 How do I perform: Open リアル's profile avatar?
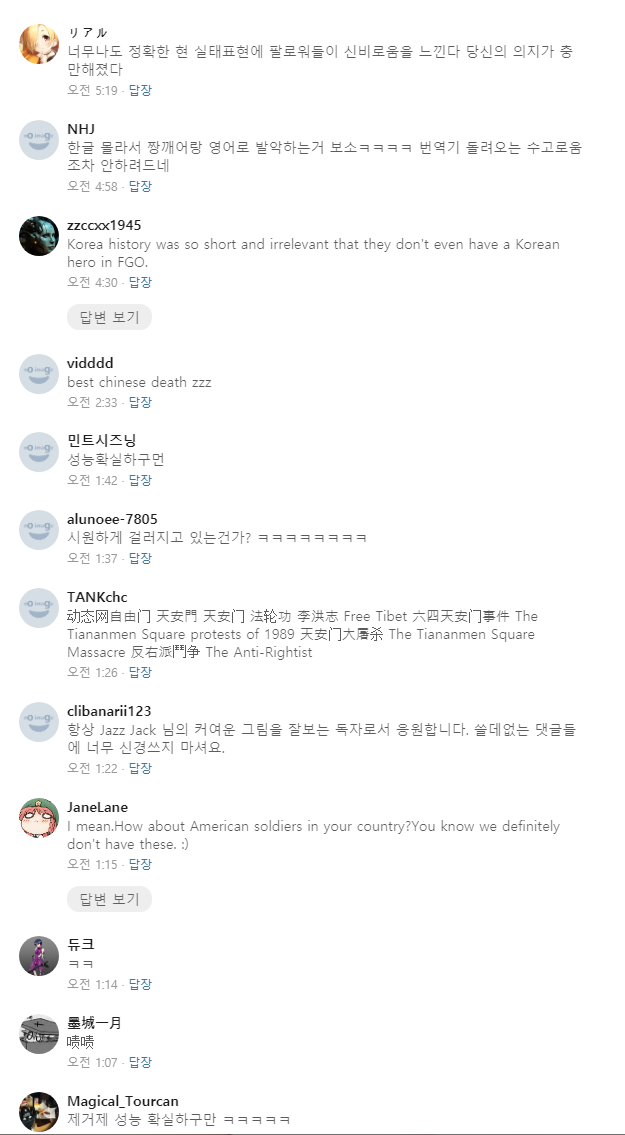click(38, 44)
